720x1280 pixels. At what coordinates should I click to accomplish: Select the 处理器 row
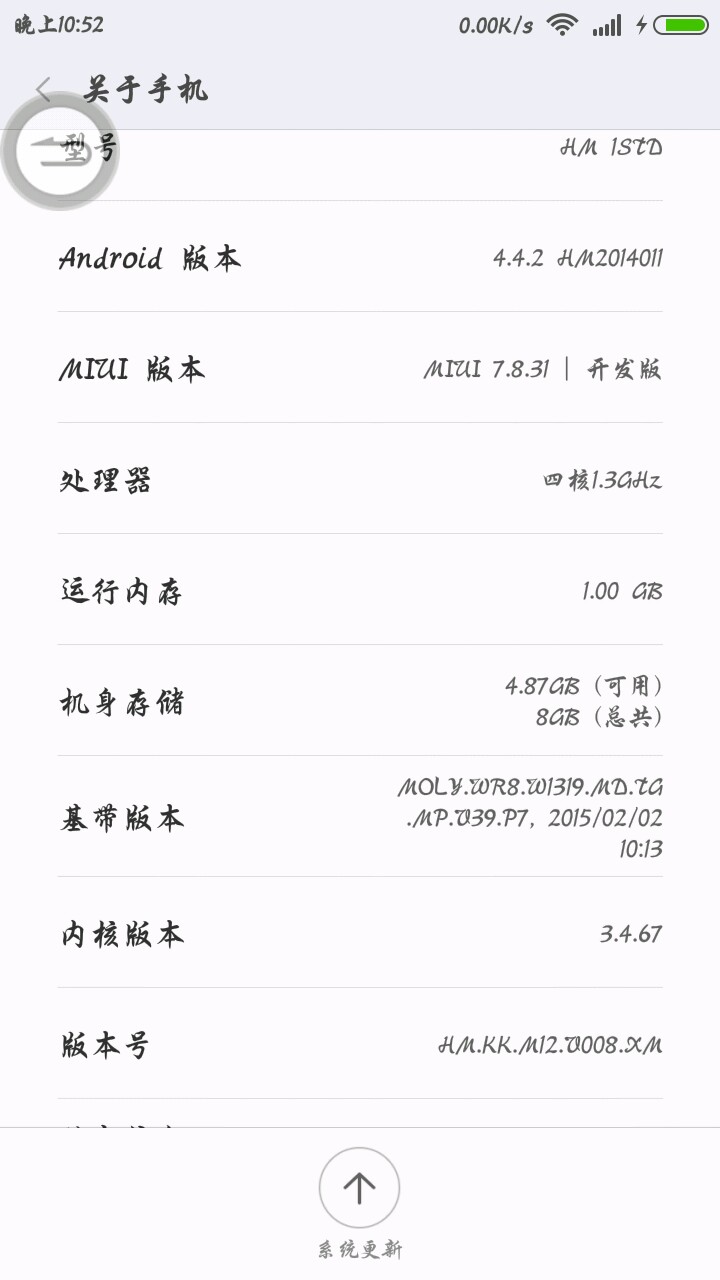point(360,479)
